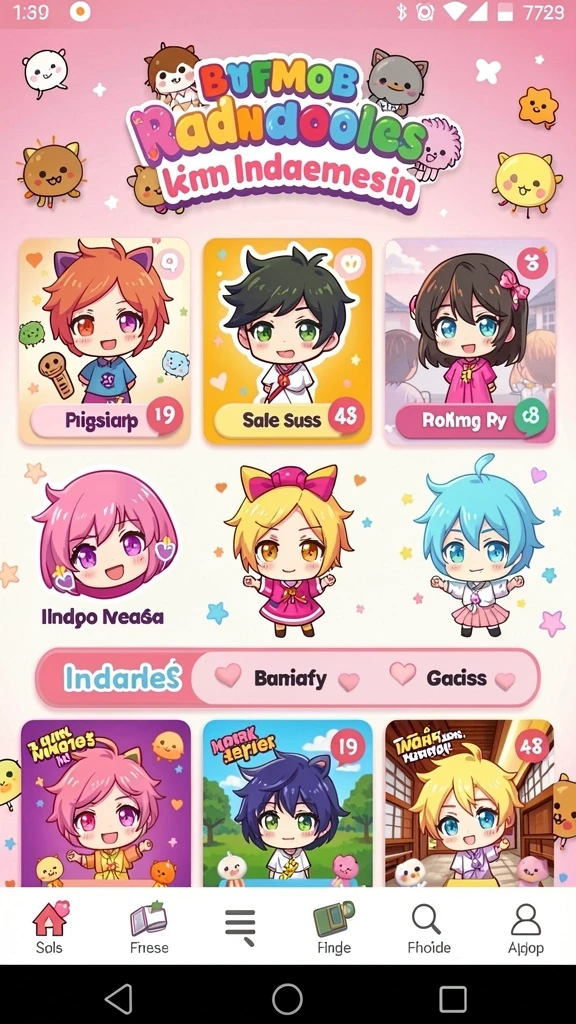The height and width of the screenshot is (1024, 576).
Task: Open the Piigsiarp character card
Action: [104, 341]
